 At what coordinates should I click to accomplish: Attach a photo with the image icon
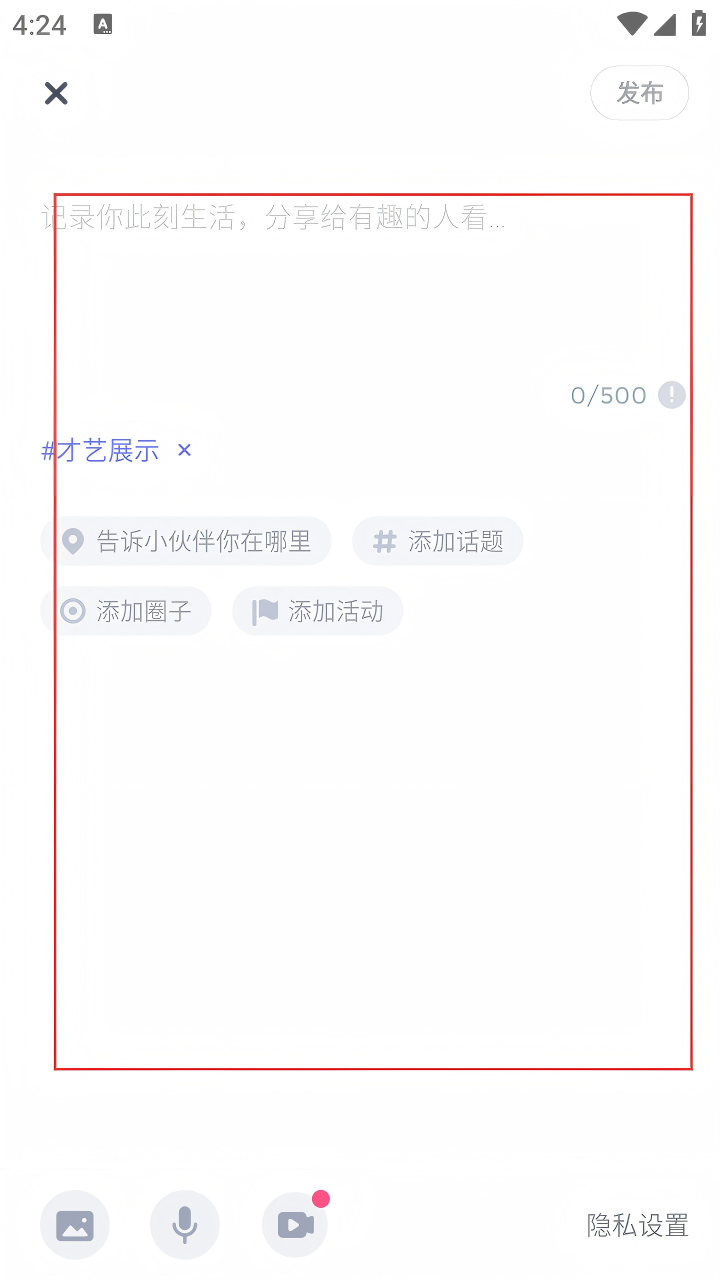point(75,1224)
